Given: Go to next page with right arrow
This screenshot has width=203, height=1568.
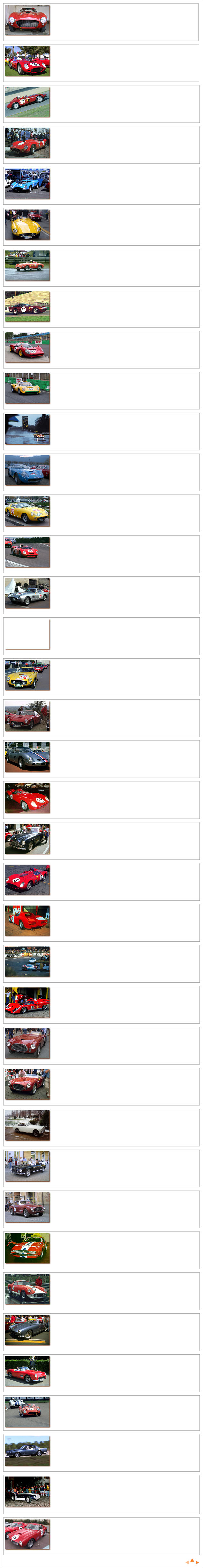Looking at the screenshot, I should pyautogui.click(x=197, y=1563).
